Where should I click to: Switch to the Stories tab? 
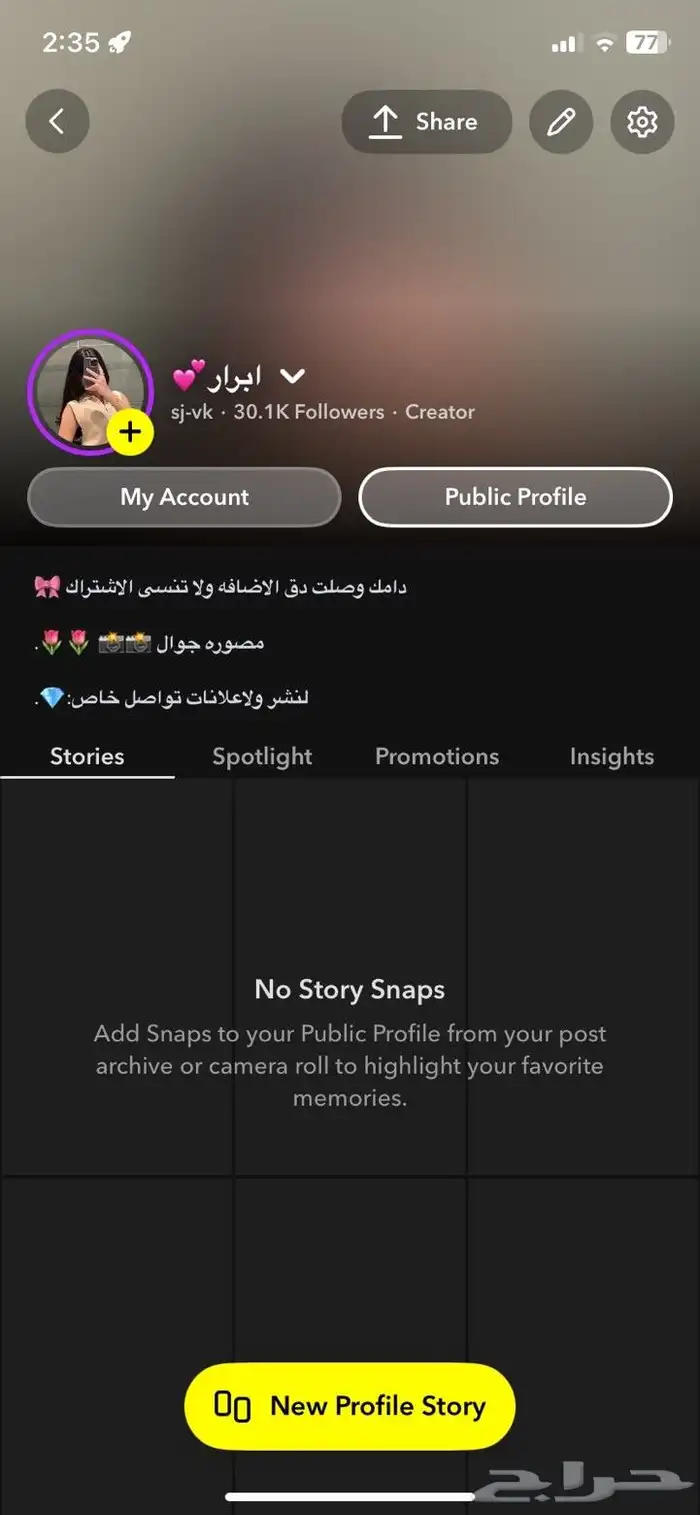coord(87,757)
